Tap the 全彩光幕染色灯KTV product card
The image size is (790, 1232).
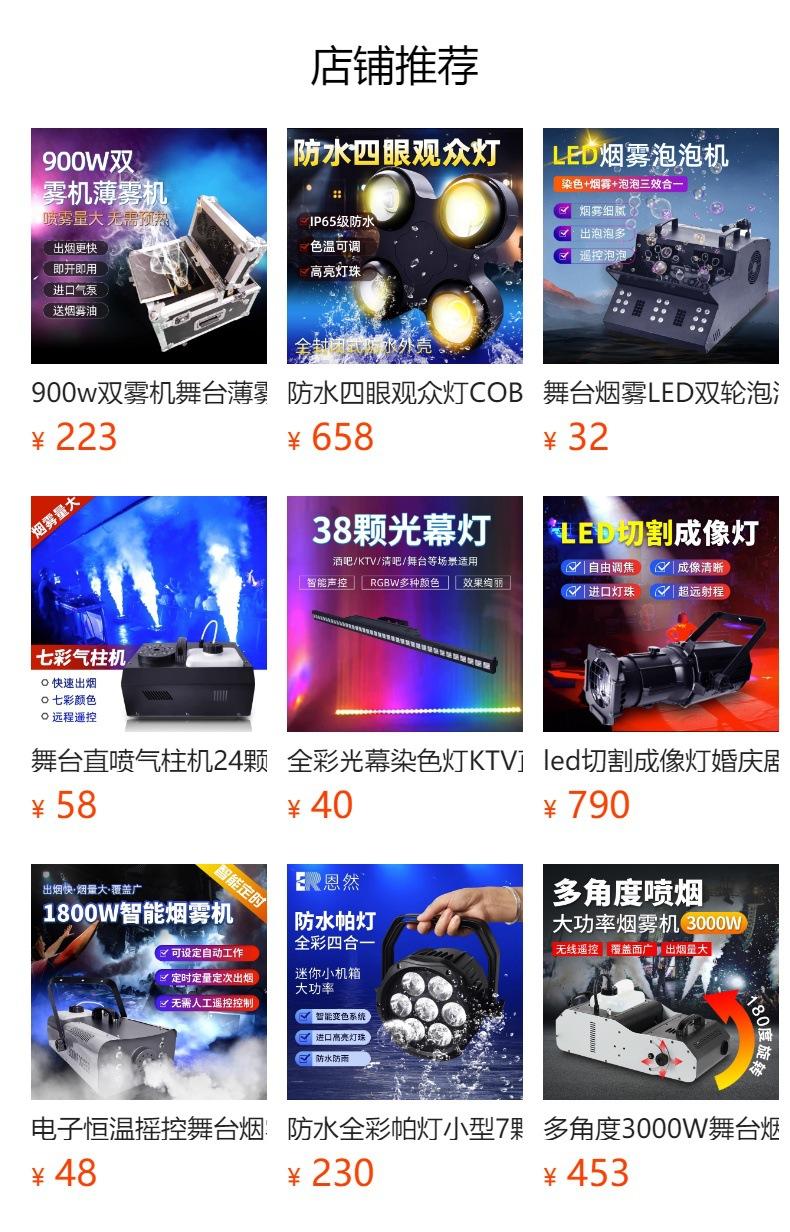[x=405, y=614]
